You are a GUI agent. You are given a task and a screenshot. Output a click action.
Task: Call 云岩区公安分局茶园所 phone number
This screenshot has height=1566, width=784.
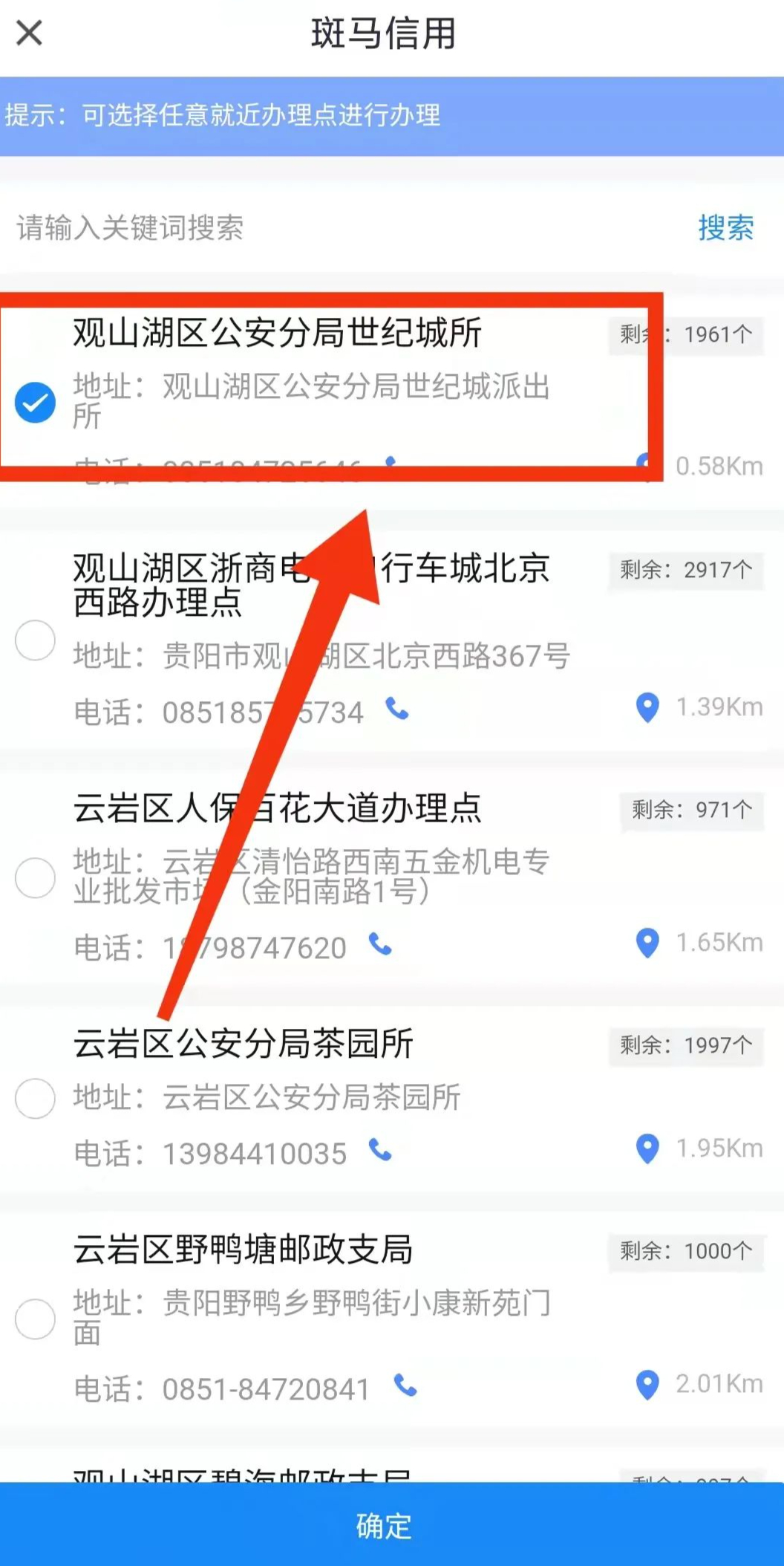(380, 1151)
